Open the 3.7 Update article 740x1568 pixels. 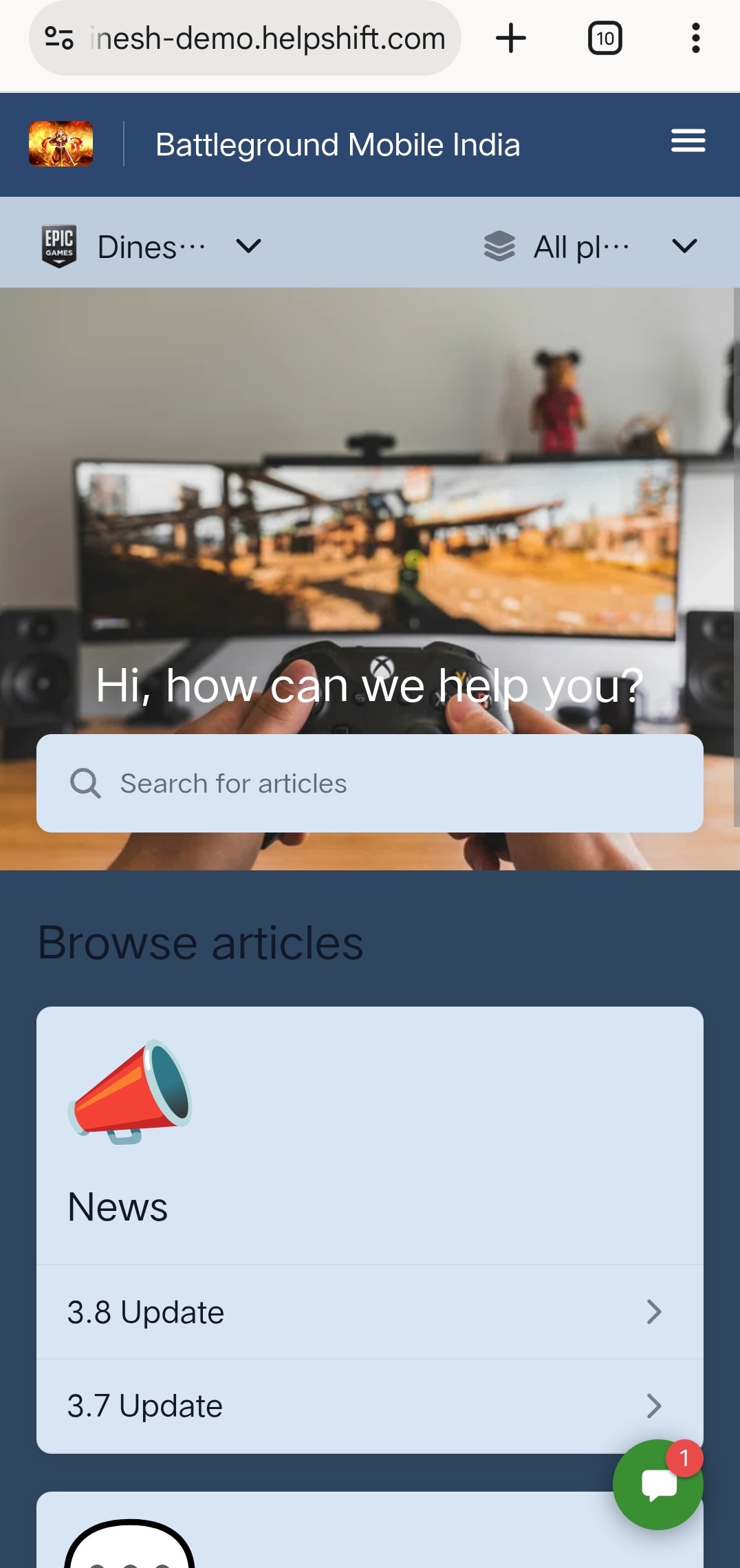(370, 1406)
